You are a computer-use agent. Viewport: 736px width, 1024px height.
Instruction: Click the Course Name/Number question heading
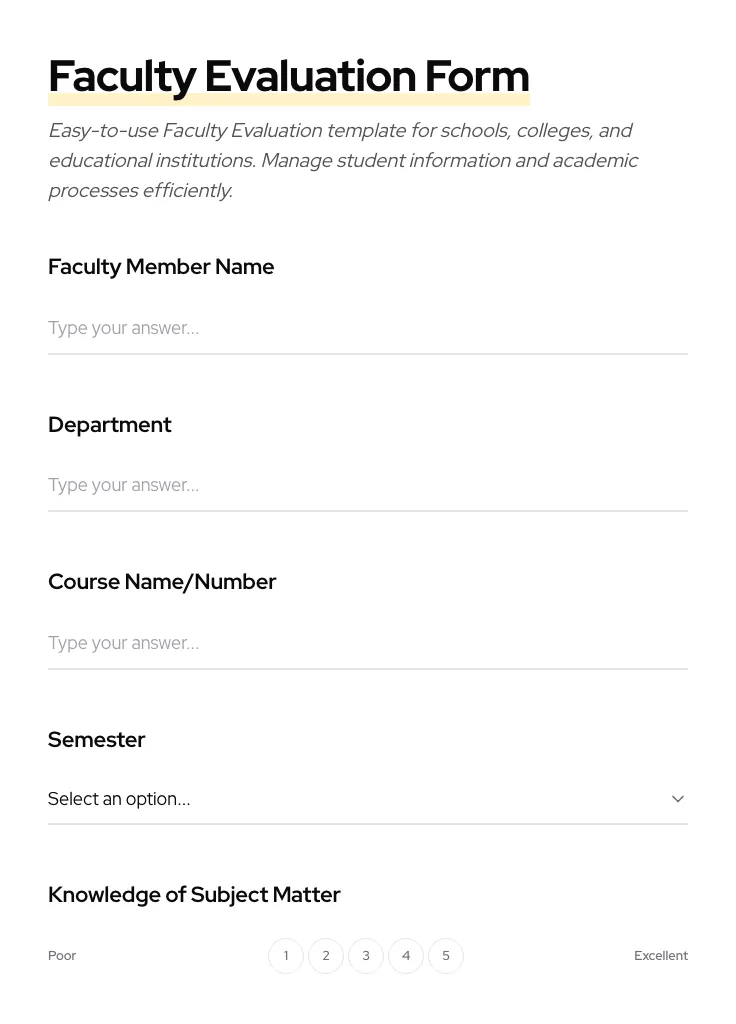(162, 581)
